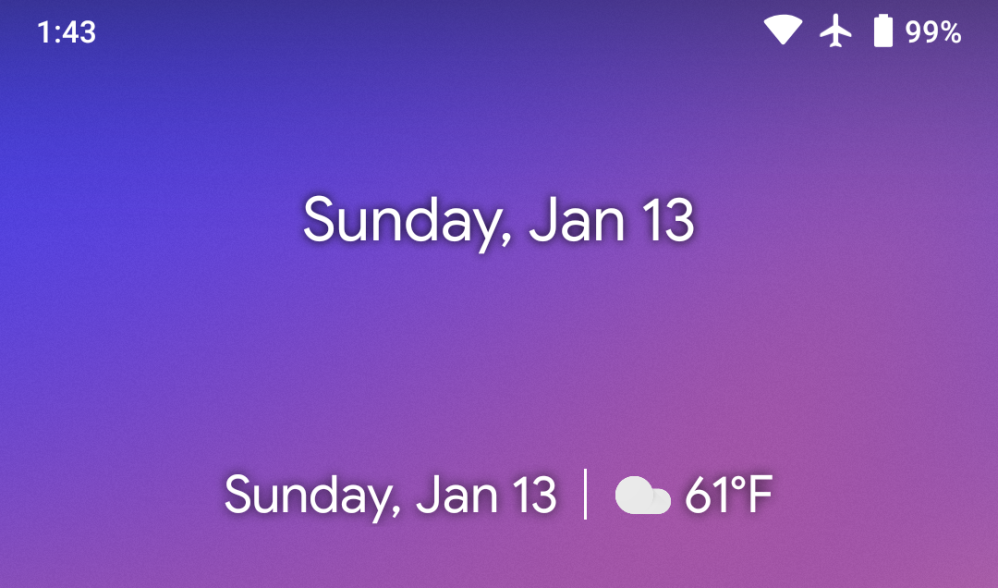Viewport: 998px width, 588px height.
Task: Tap the large Sunday, Jan 13 date
Action: [498, 220]
